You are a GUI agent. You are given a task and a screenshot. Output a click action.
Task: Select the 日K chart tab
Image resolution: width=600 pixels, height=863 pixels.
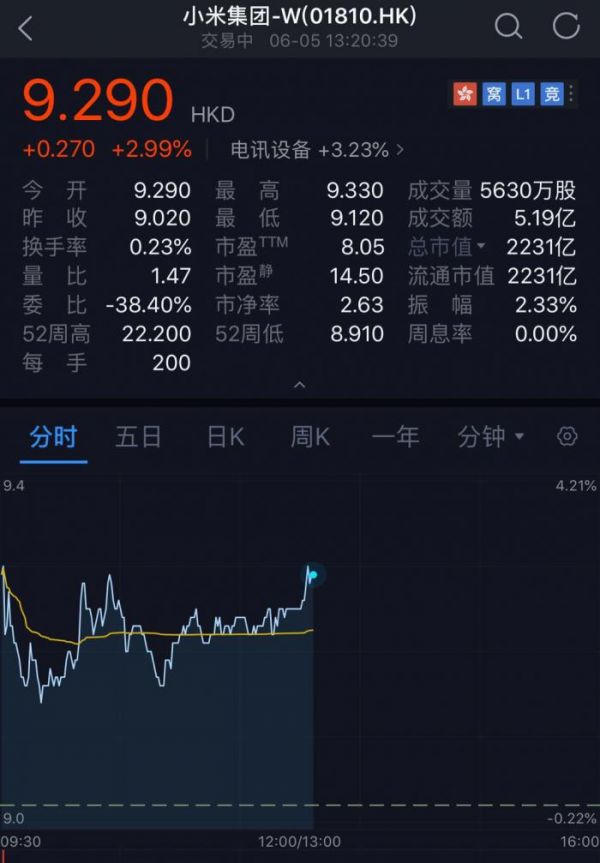point(225,437)
